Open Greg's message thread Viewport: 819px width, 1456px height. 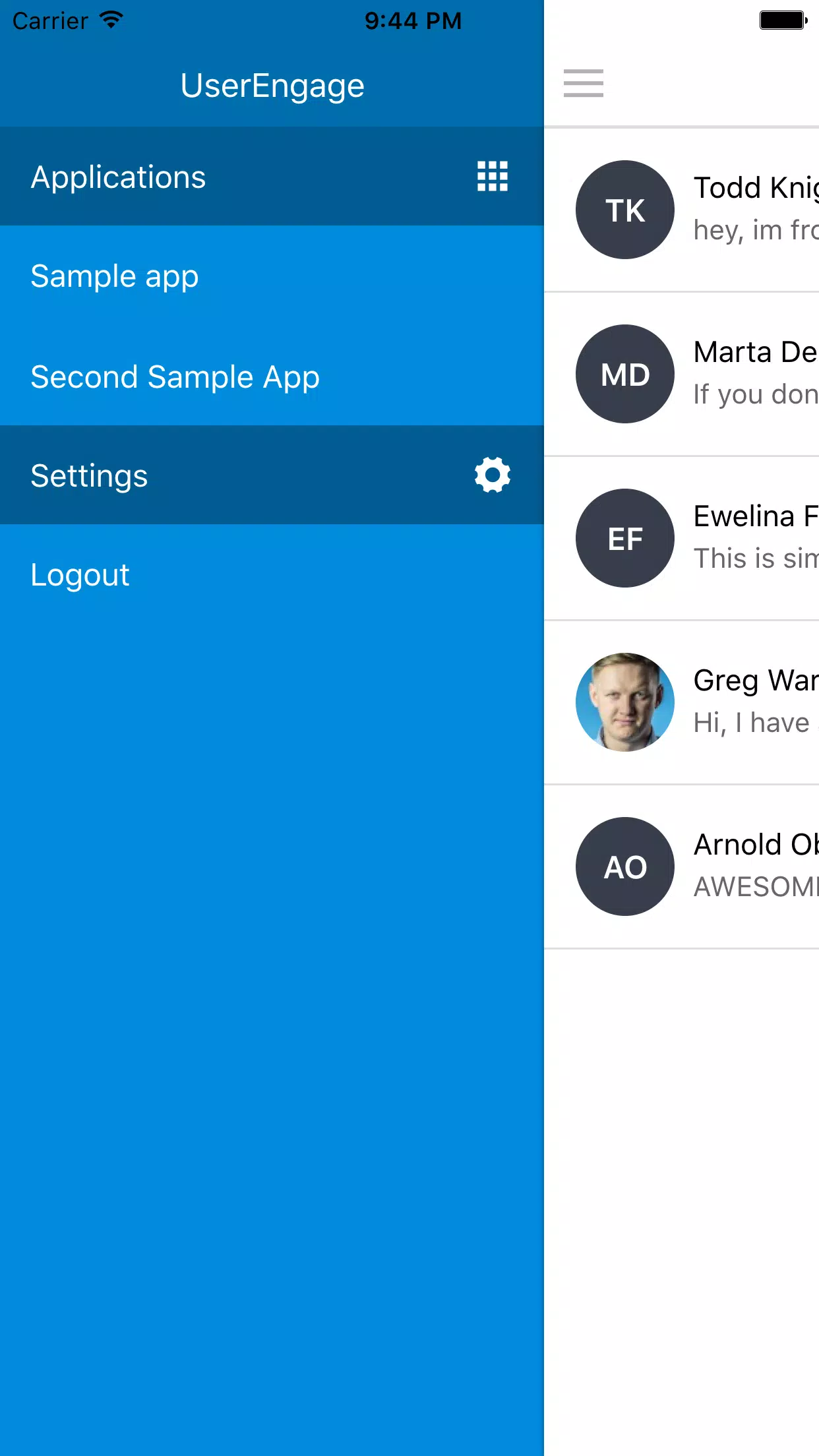[x=682, y=702]
